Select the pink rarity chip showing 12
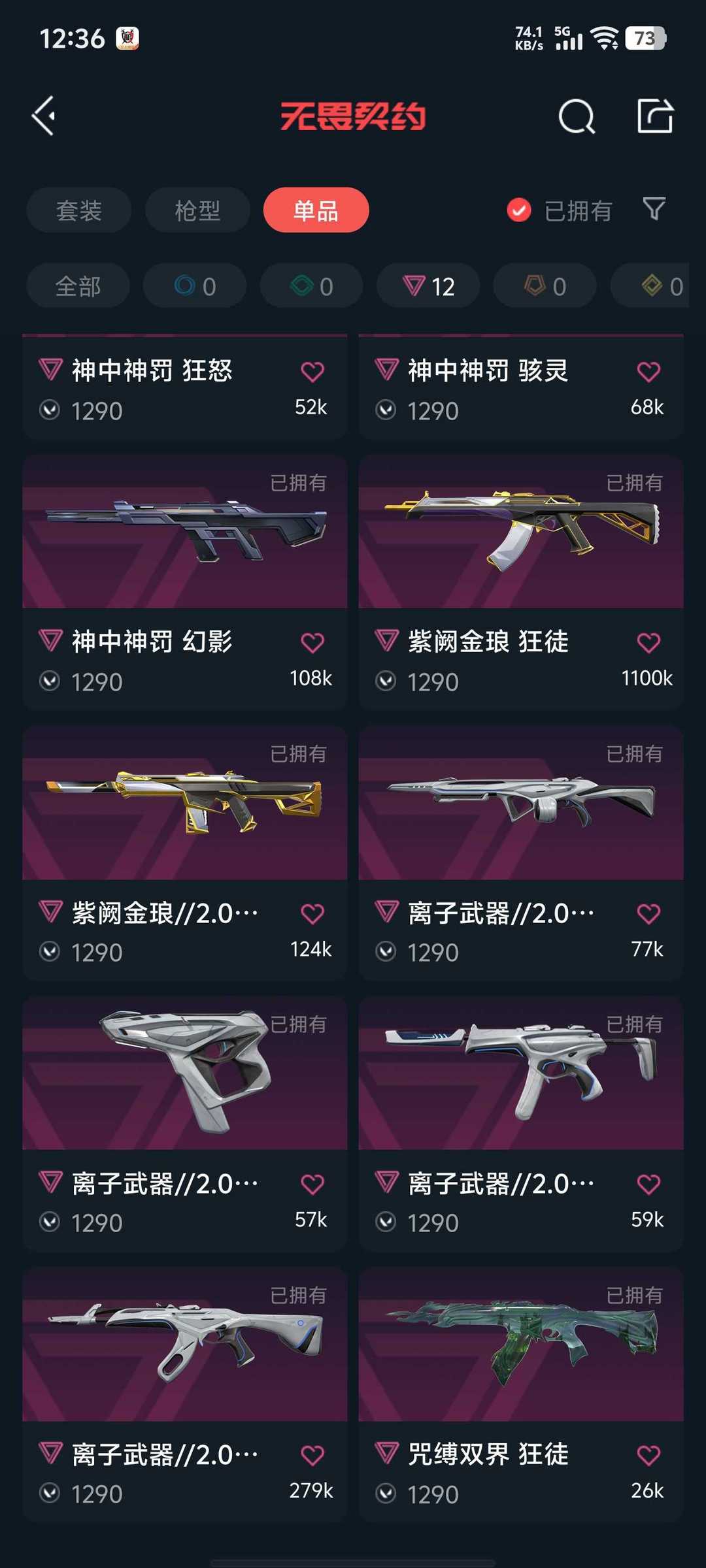This screenshot has width=706, height=1568. [428, 286]
